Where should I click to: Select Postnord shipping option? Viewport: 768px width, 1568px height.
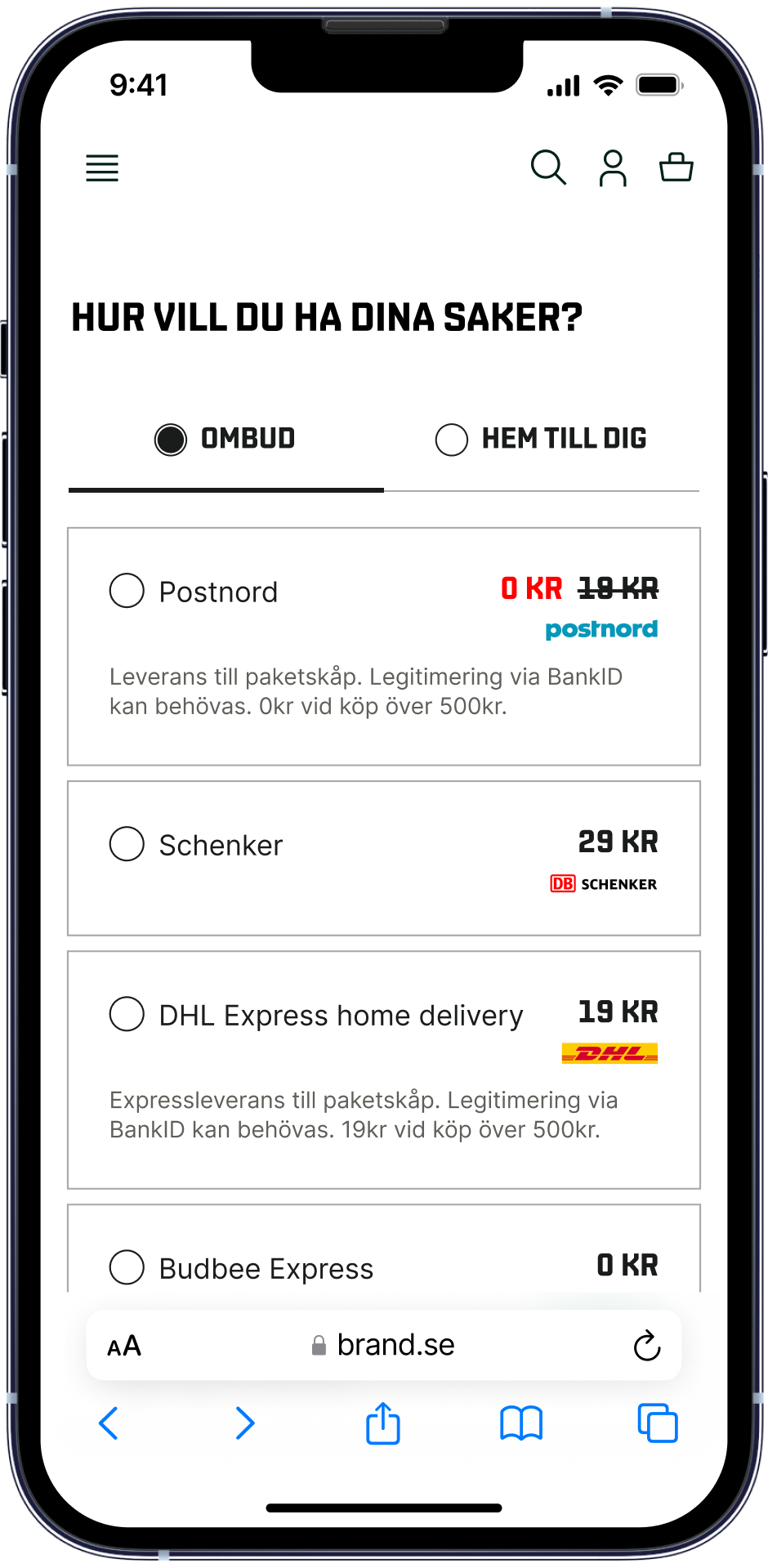[x=127, y=591]
